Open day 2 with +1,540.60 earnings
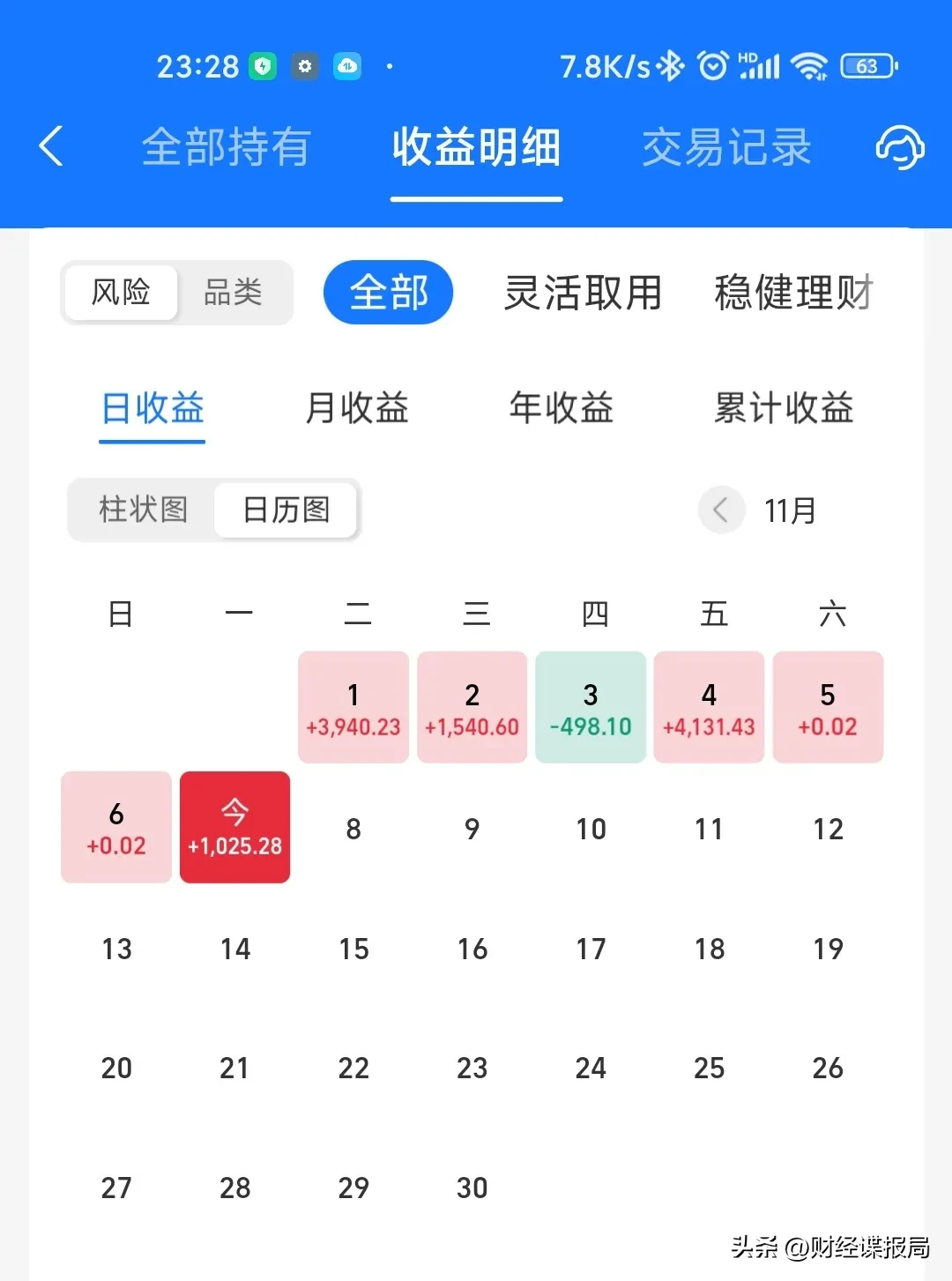Screen dimensions: 952x1281 (472, 708)
